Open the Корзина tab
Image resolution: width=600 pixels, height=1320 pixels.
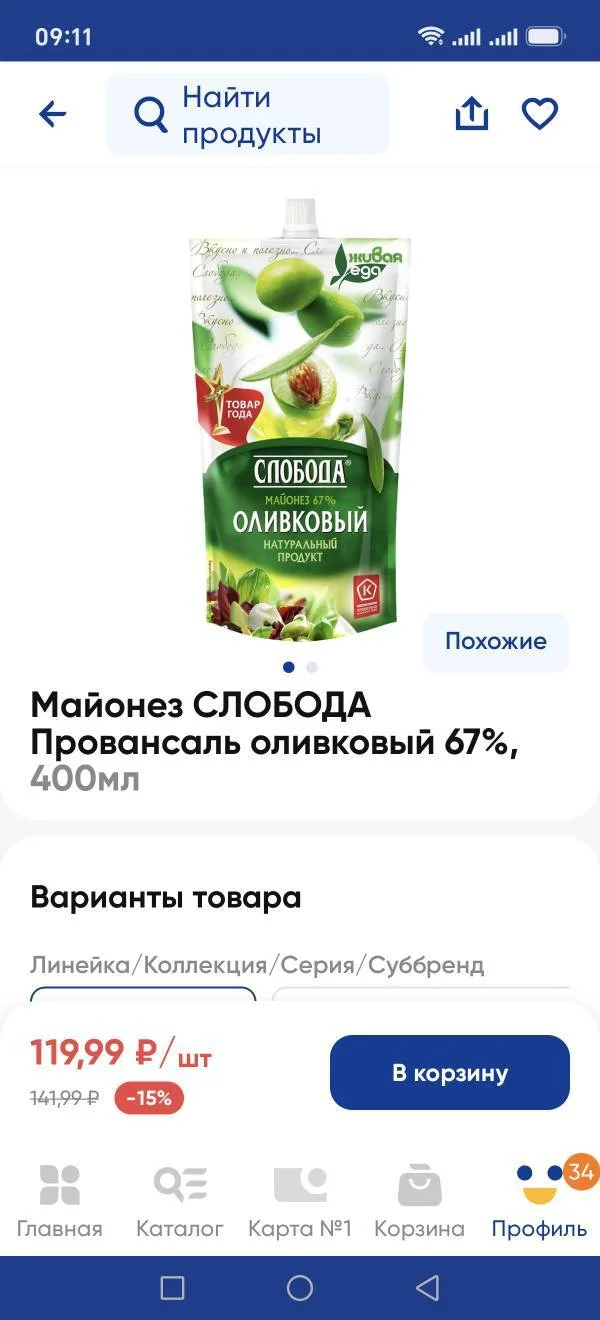click(x=419, y=1201)
